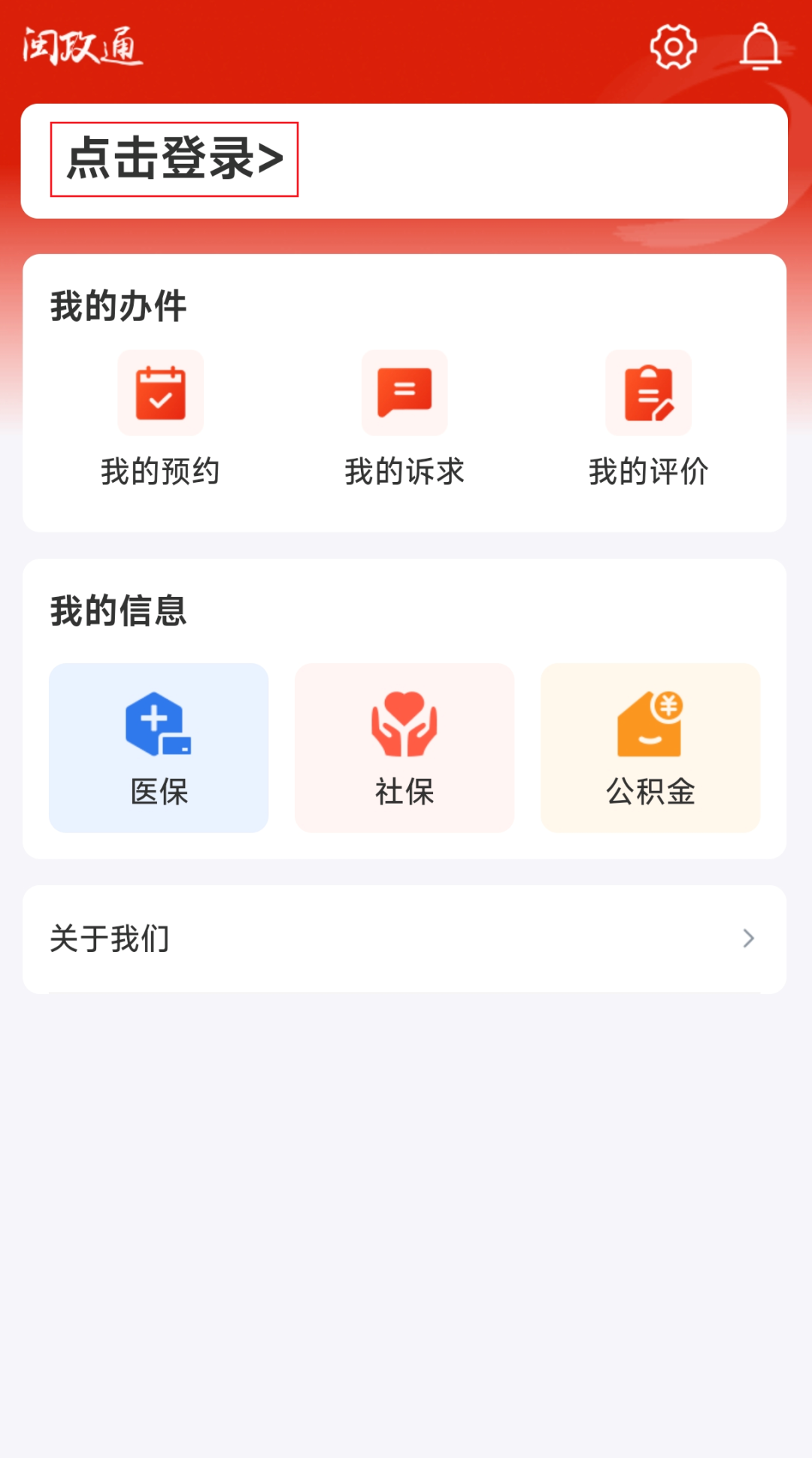Open 我的预约 appointments
Viewport: 812px width, 1458px height.
click(x=160, y=420)
